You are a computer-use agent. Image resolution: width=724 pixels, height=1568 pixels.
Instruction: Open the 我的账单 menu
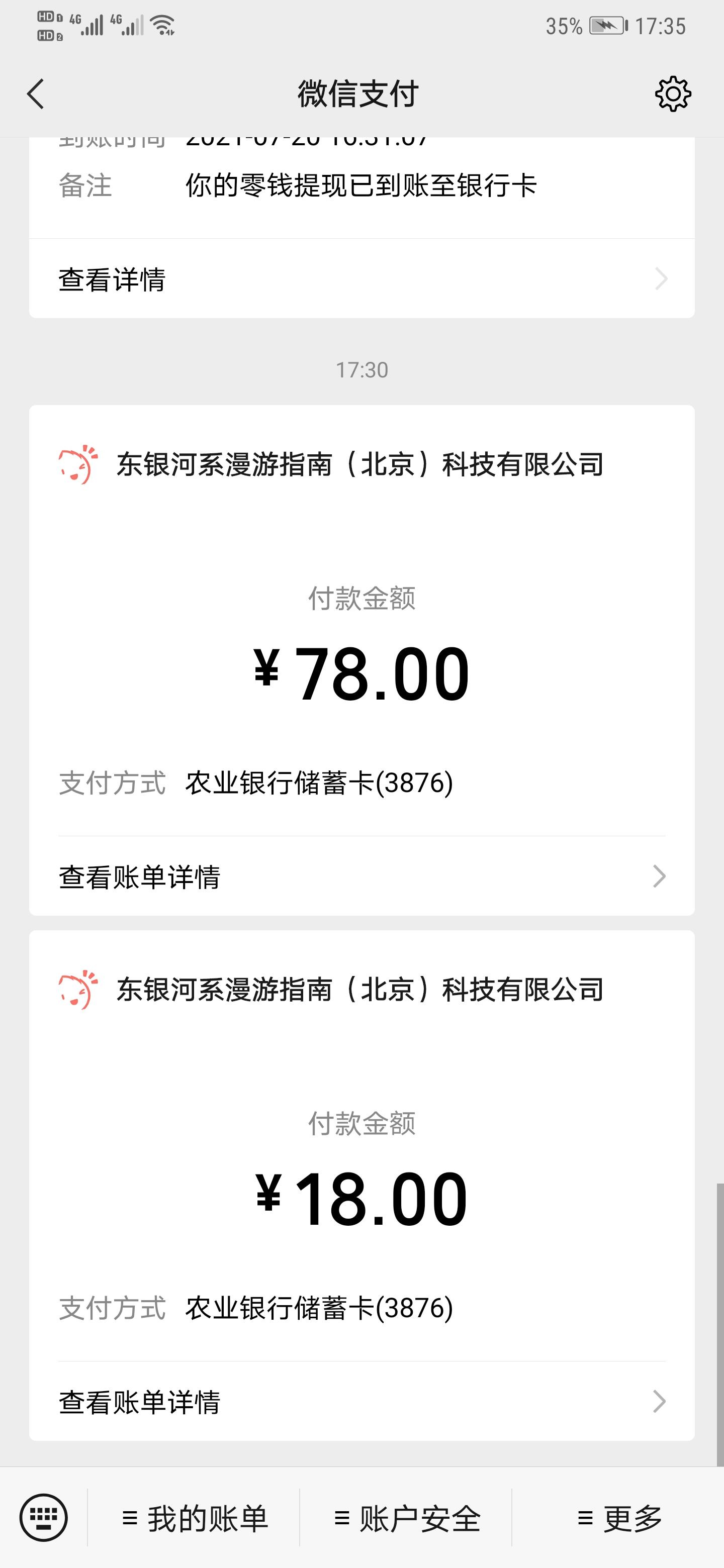coord(195,1518)
